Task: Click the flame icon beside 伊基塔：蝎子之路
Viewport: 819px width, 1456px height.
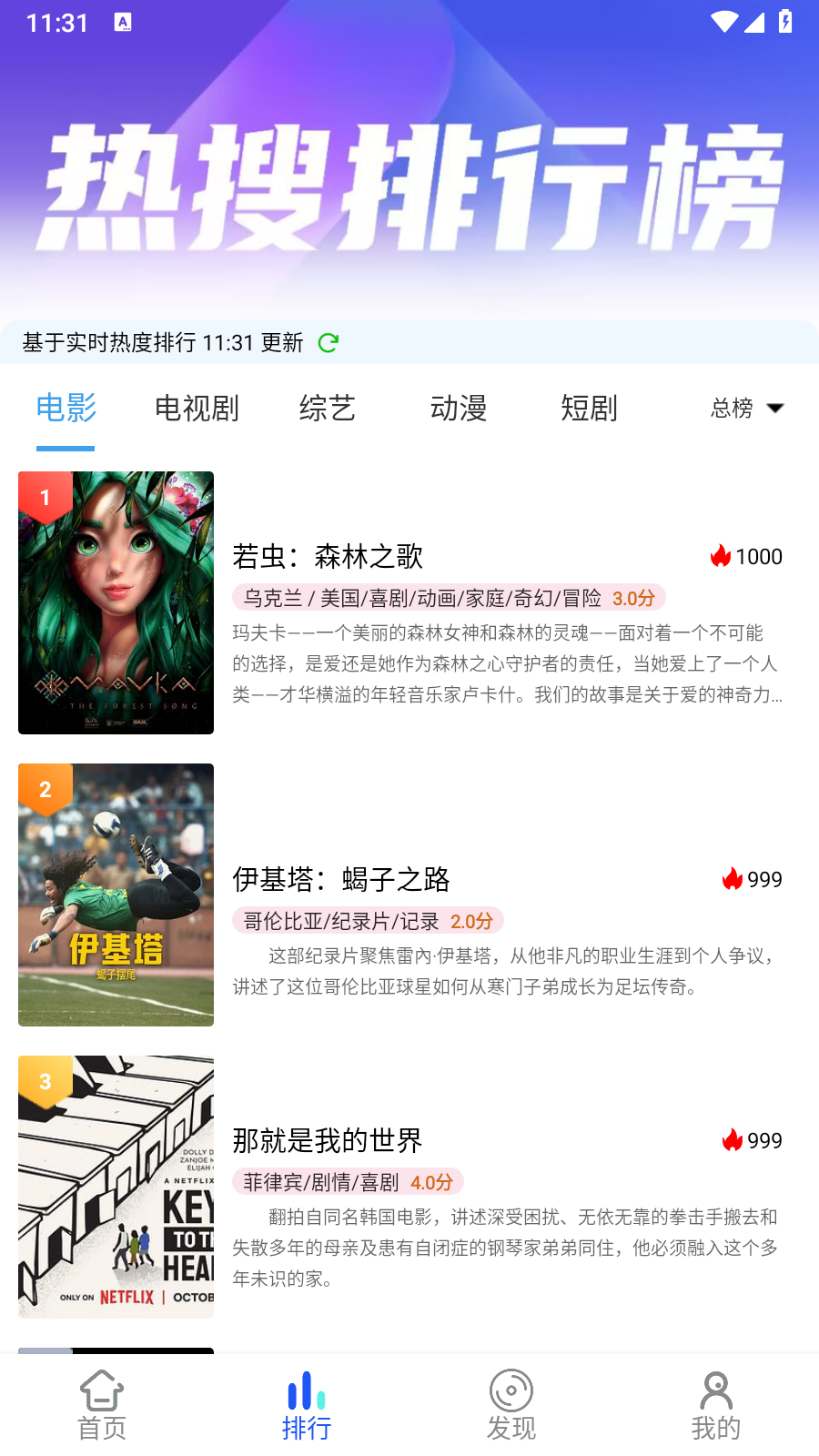Action: click(x=733, y=879)
